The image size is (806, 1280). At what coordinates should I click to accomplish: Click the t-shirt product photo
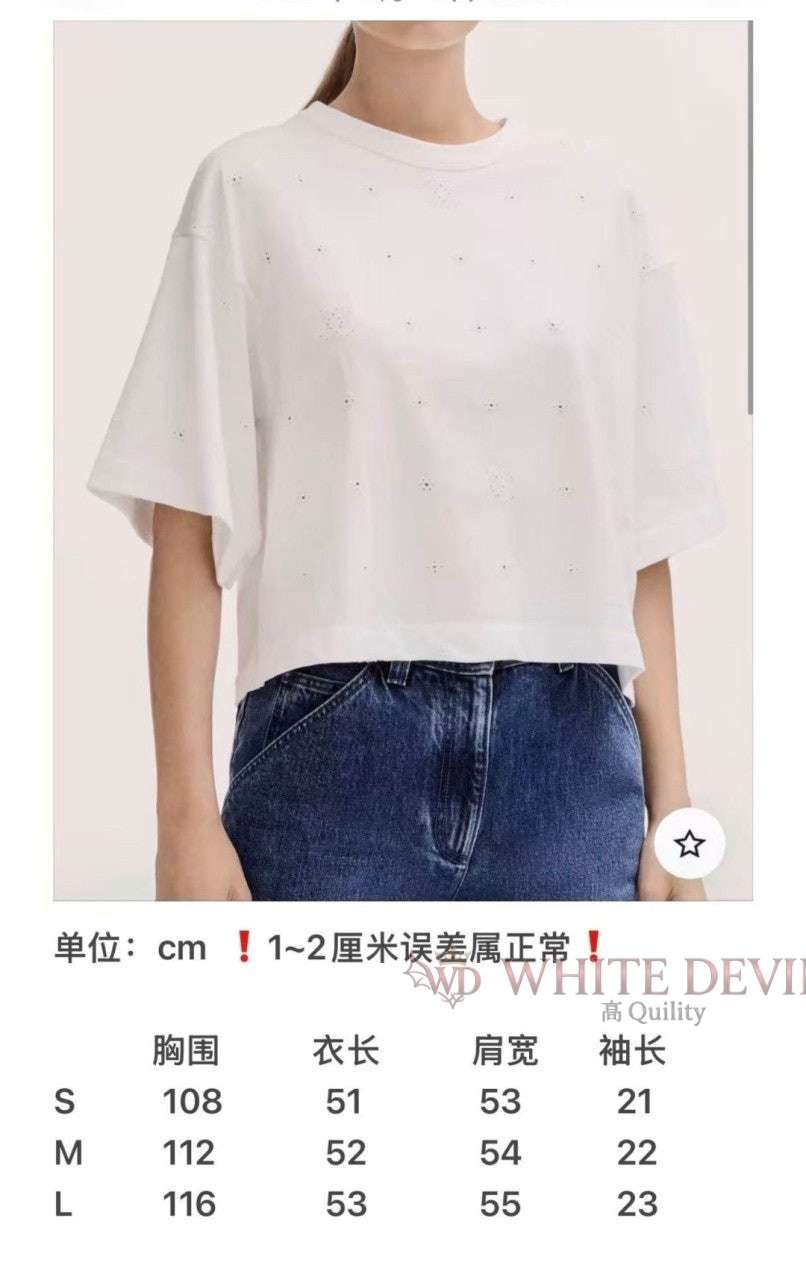(400, 400)
